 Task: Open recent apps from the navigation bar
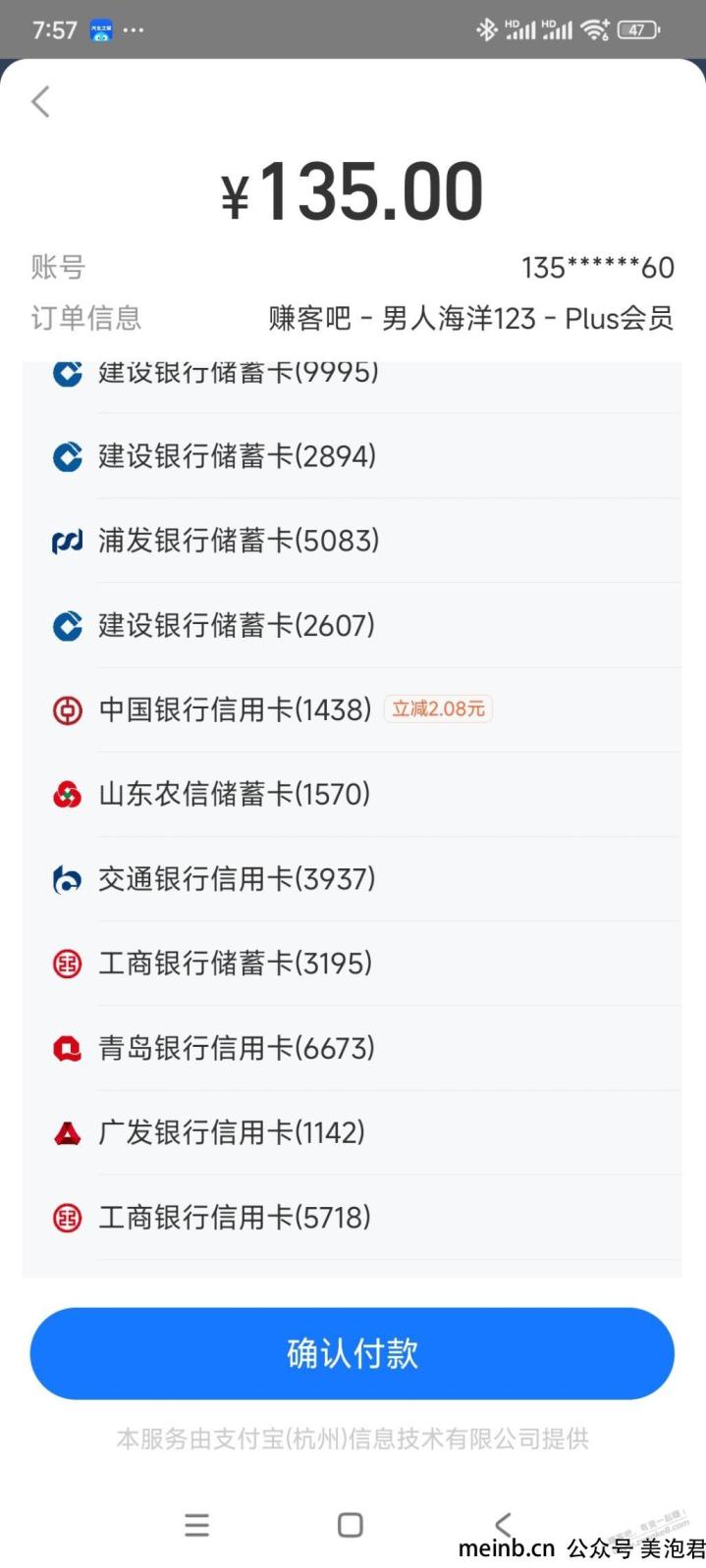coord(197,1525)
